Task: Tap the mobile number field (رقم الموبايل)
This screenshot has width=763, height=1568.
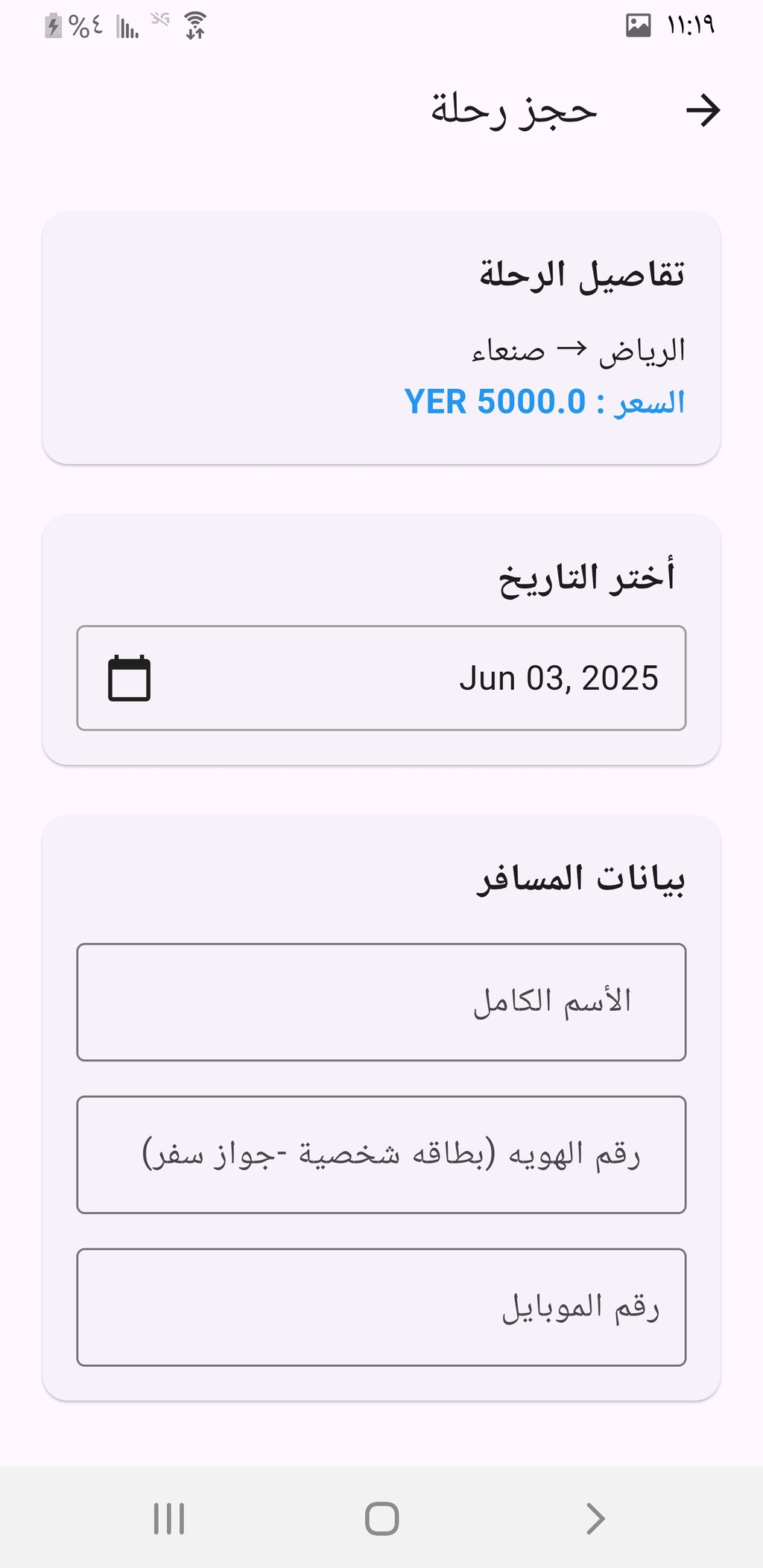Action: tap(381, 1307)
